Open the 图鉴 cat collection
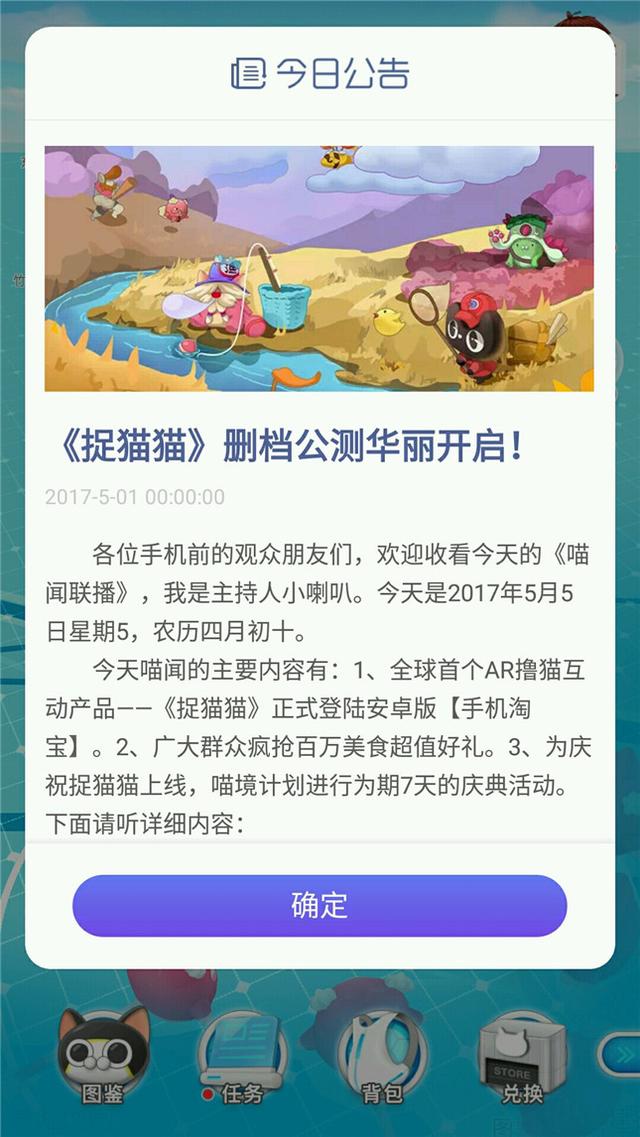The height and width of the screenshot is (1137, 640). pos(103,1056)
